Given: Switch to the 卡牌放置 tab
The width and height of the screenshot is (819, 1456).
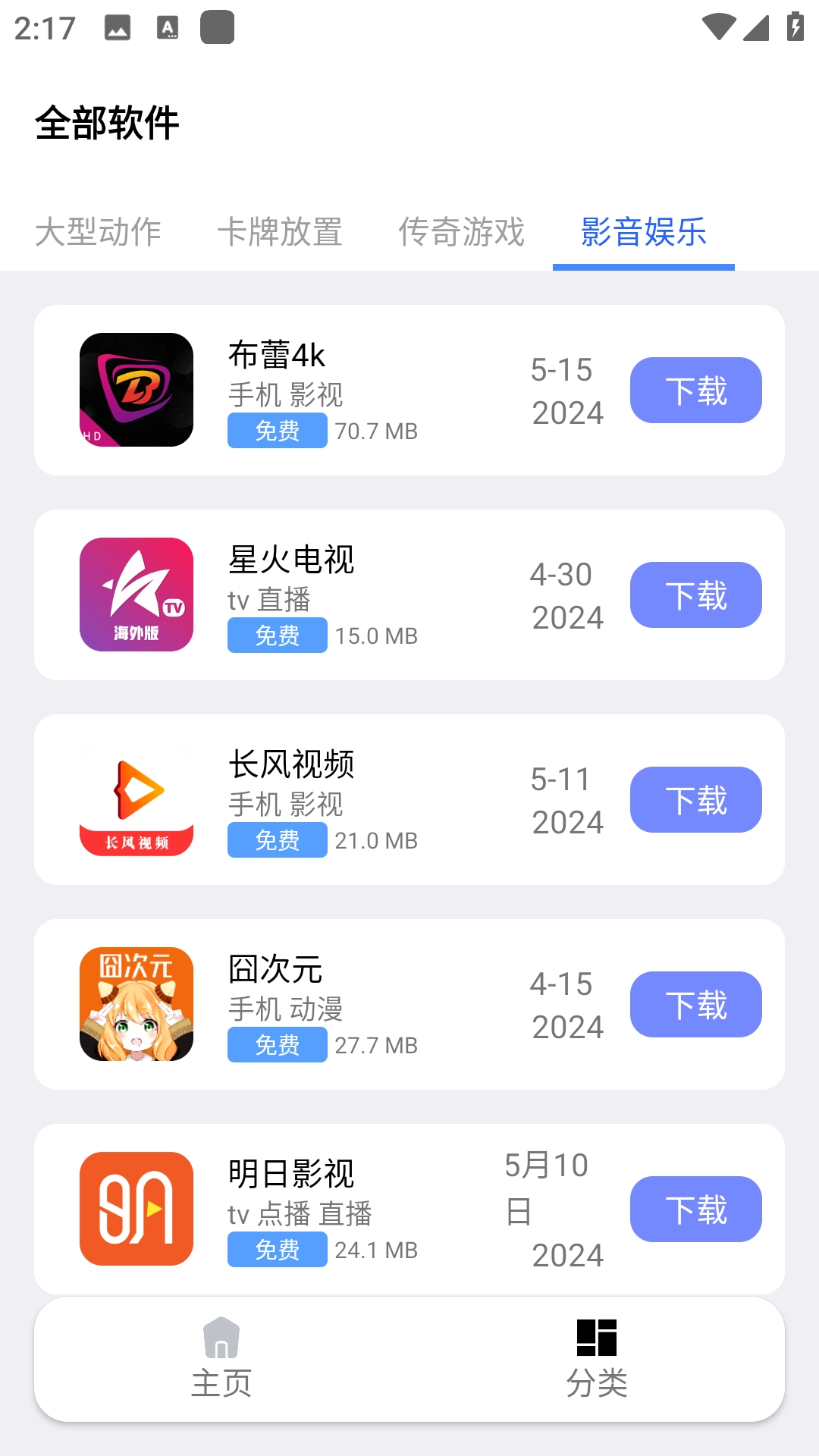Looking at the screenshot, I should 281,234.
